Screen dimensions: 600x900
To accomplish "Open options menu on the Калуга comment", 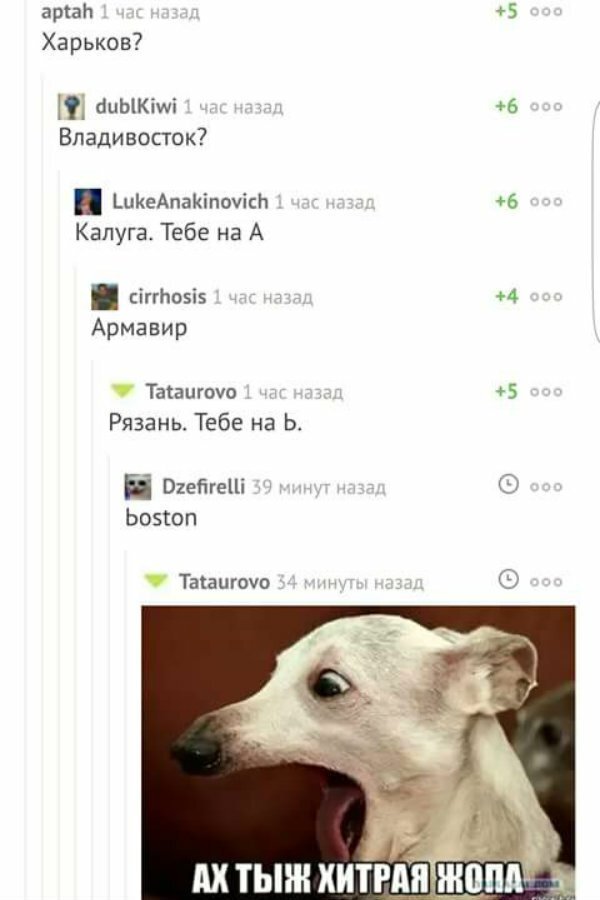I will 546,201.
